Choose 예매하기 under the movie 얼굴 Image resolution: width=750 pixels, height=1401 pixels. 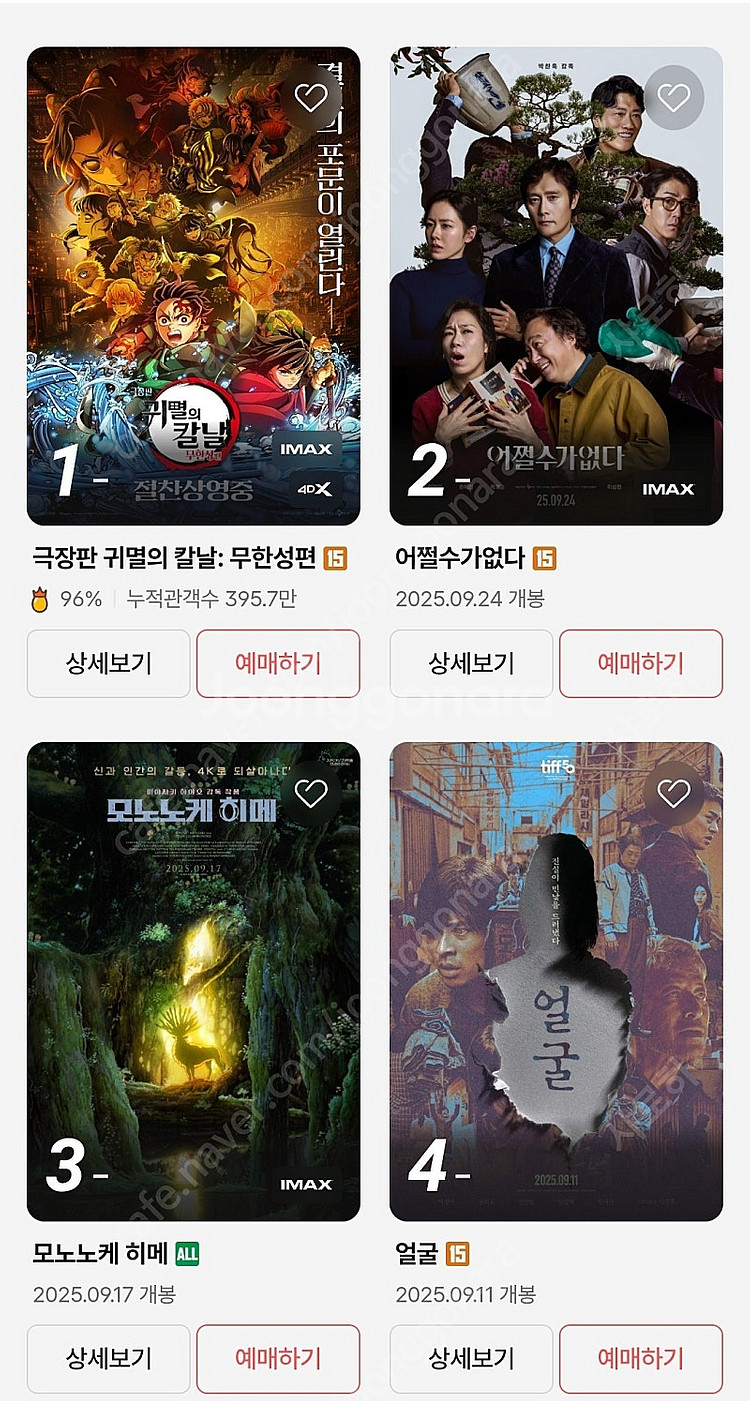pos(641,1358)
